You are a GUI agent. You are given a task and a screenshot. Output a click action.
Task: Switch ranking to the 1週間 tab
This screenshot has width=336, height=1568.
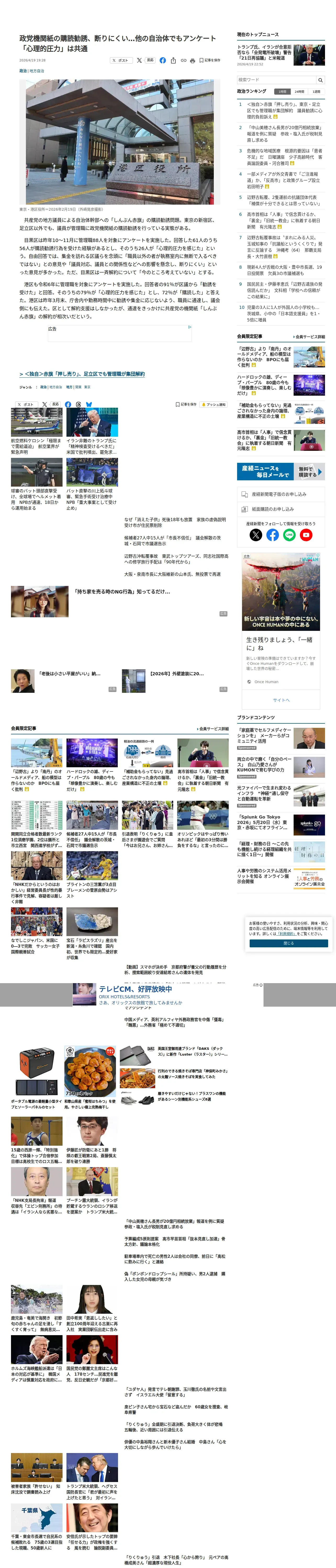[316, 91]
